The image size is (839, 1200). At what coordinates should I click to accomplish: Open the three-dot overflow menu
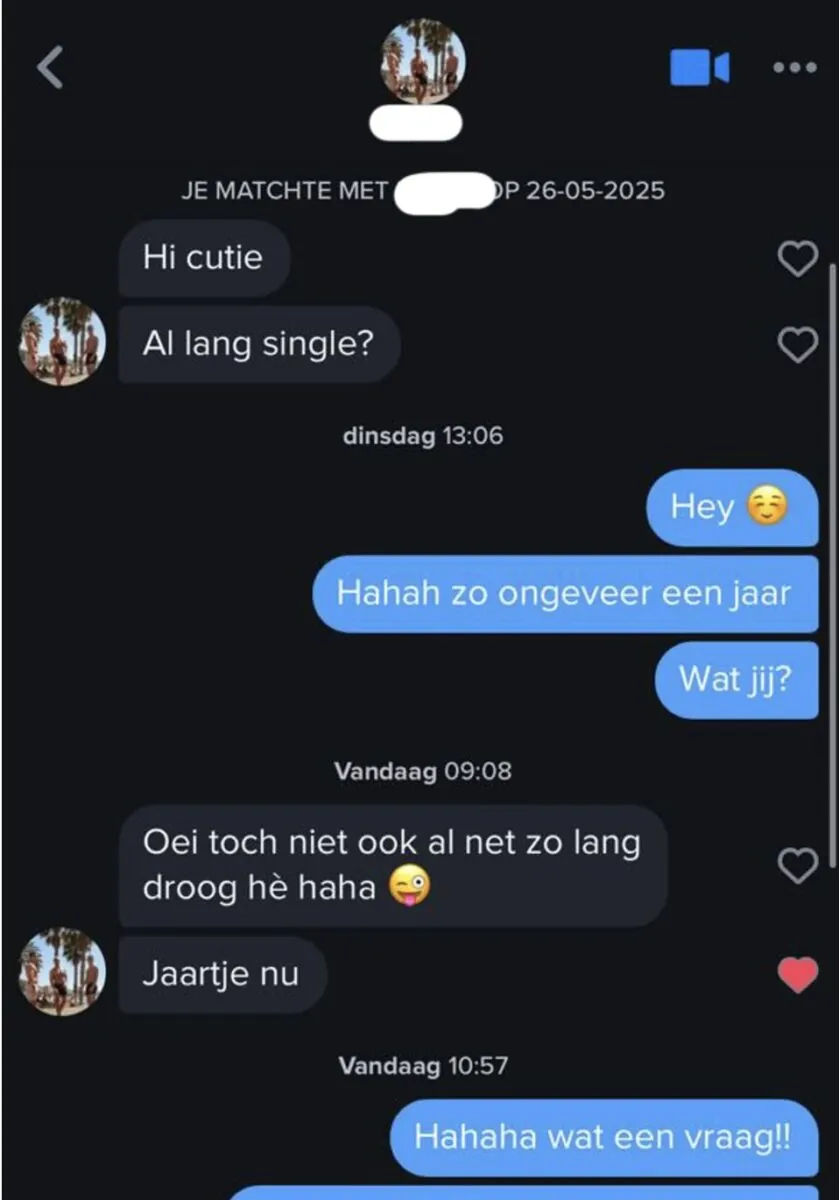pos(795,67)
